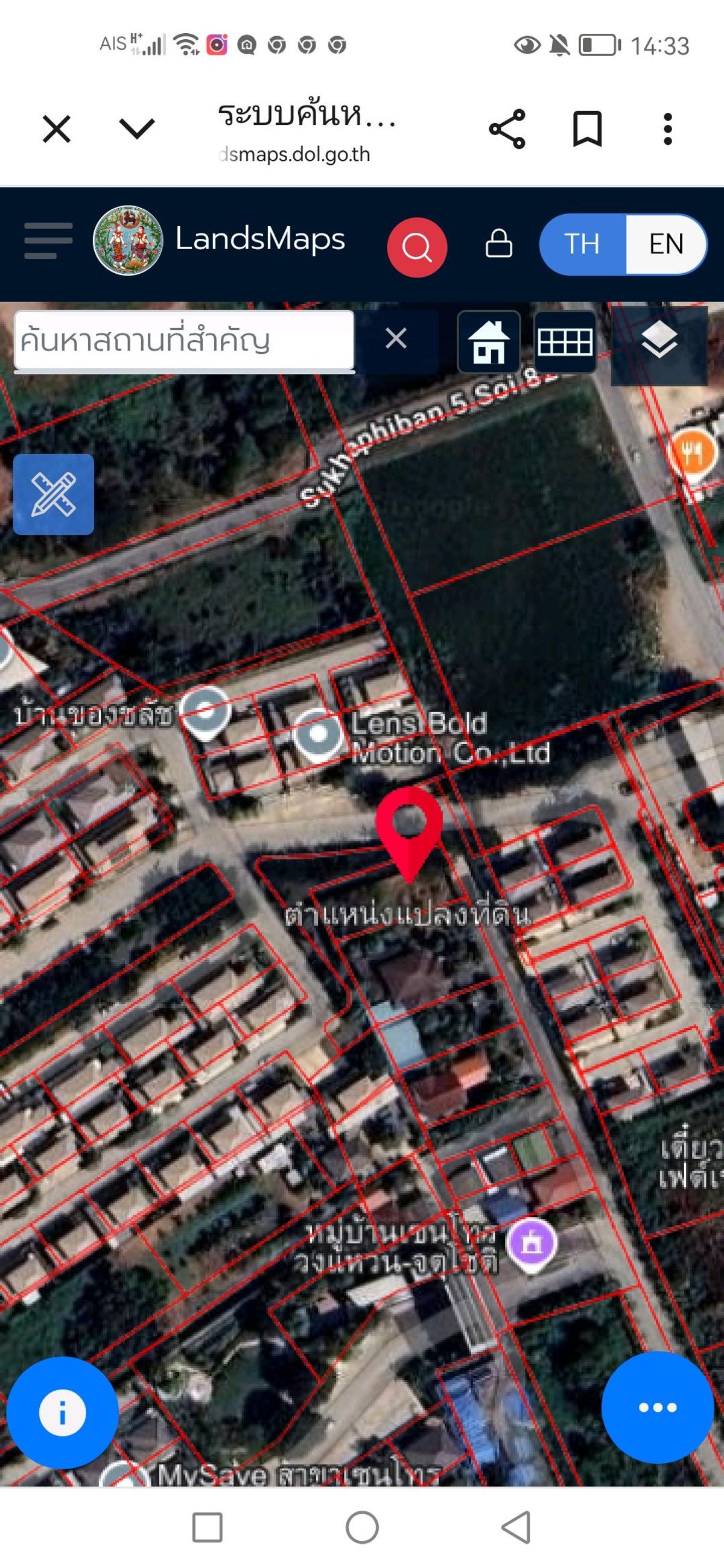The height and width of the screenshot is (1568, 724).
Task: Tap the red search button
Action: [417, 247]
